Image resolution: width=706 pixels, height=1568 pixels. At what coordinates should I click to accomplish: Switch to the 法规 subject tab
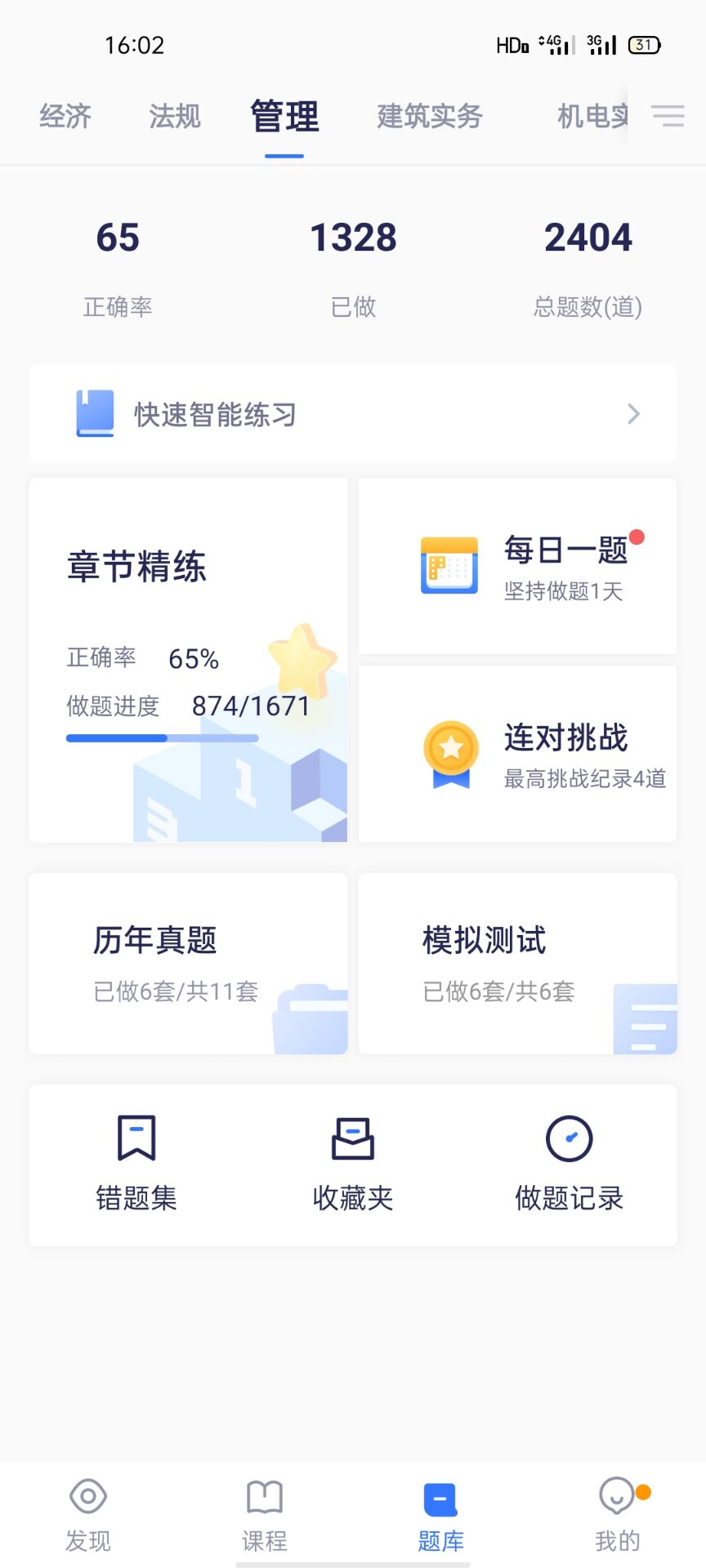coord(175,116)
